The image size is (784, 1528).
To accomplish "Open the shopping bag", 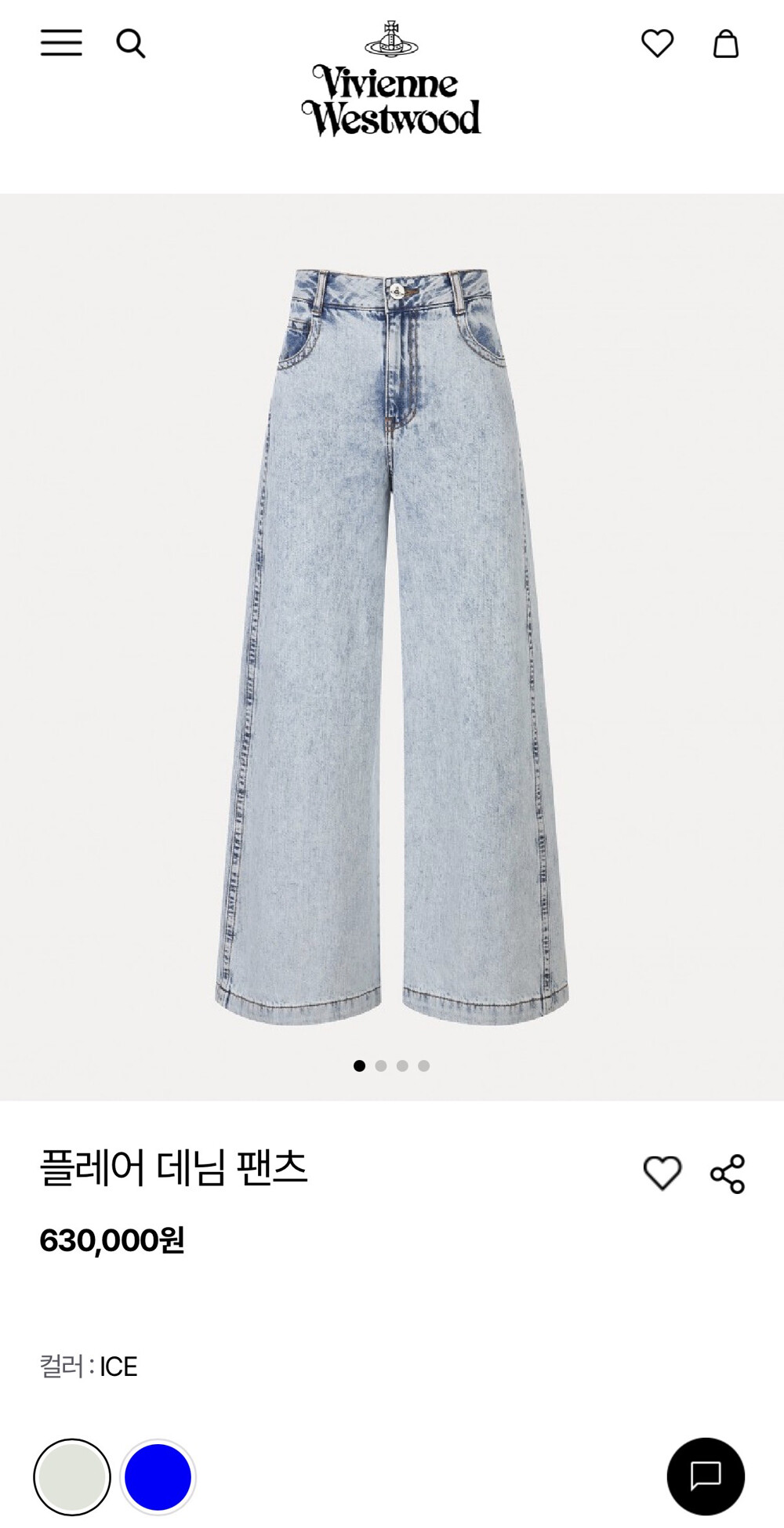I will (725, 44).
